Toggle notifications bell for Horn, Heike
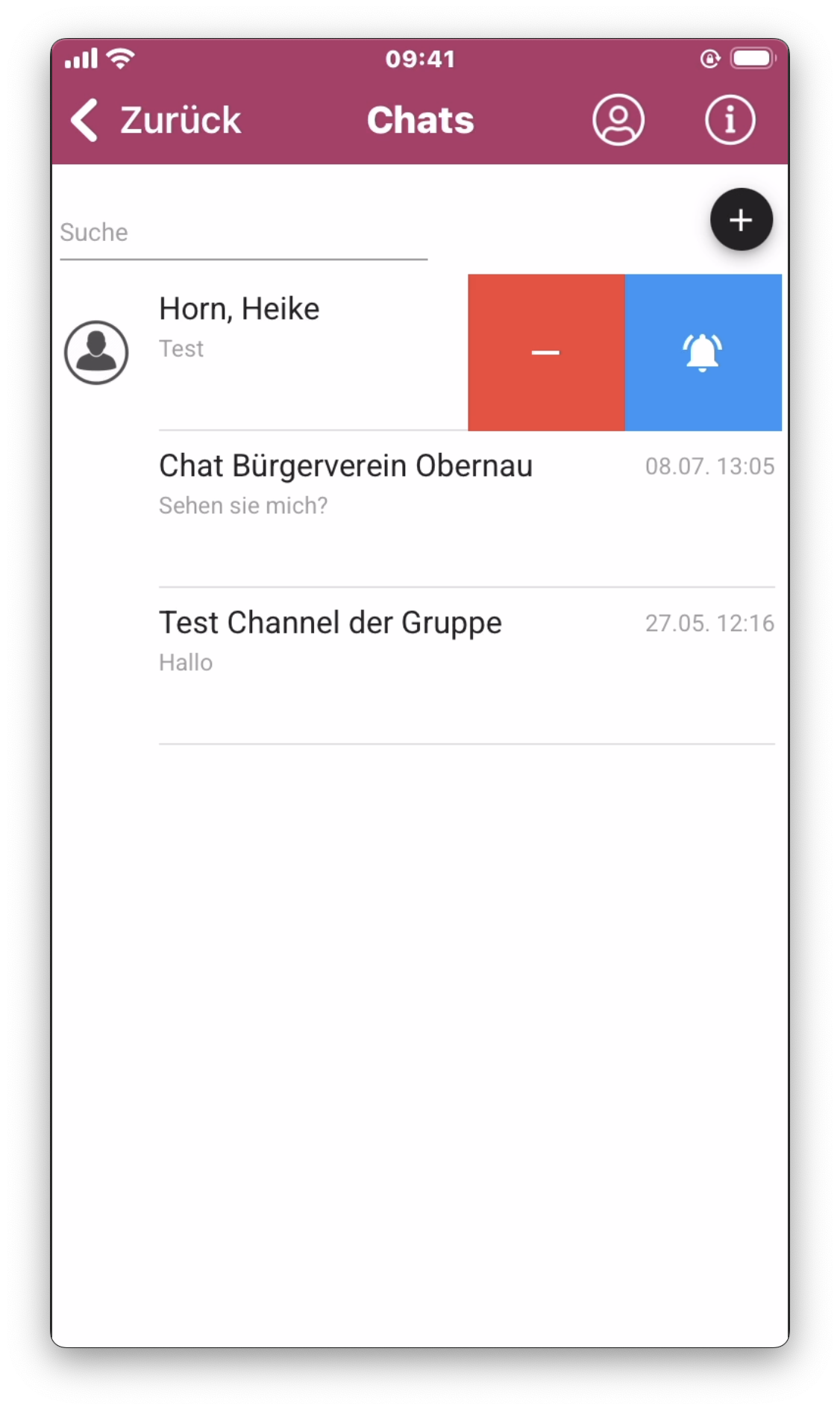The width and height of the screenshot is (840, 1410). tap(703, 352)
